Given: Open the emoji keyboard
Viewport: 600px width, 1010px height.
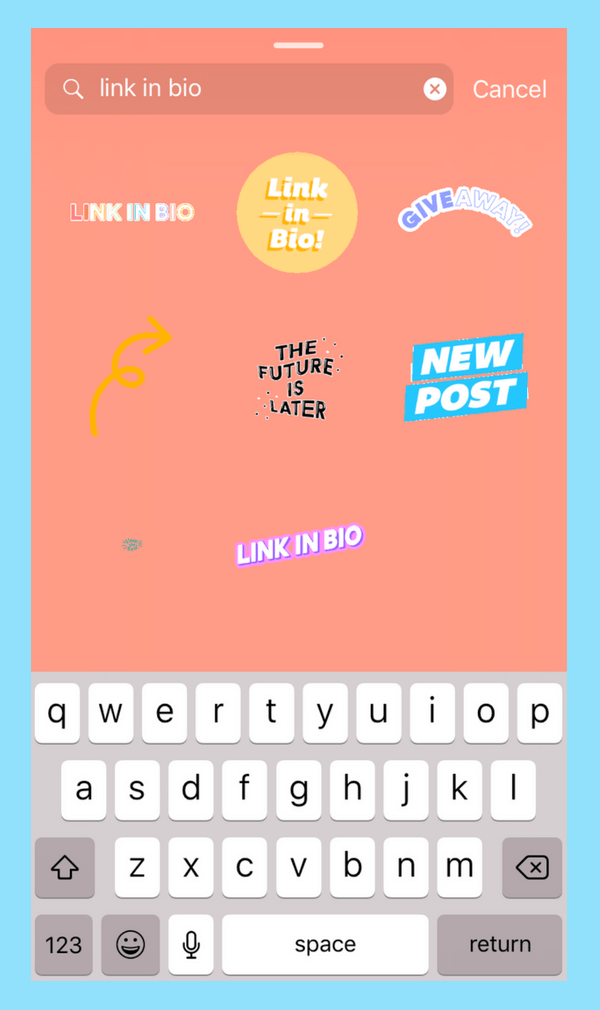Looking at the screenshot, I should coord(130,944).
